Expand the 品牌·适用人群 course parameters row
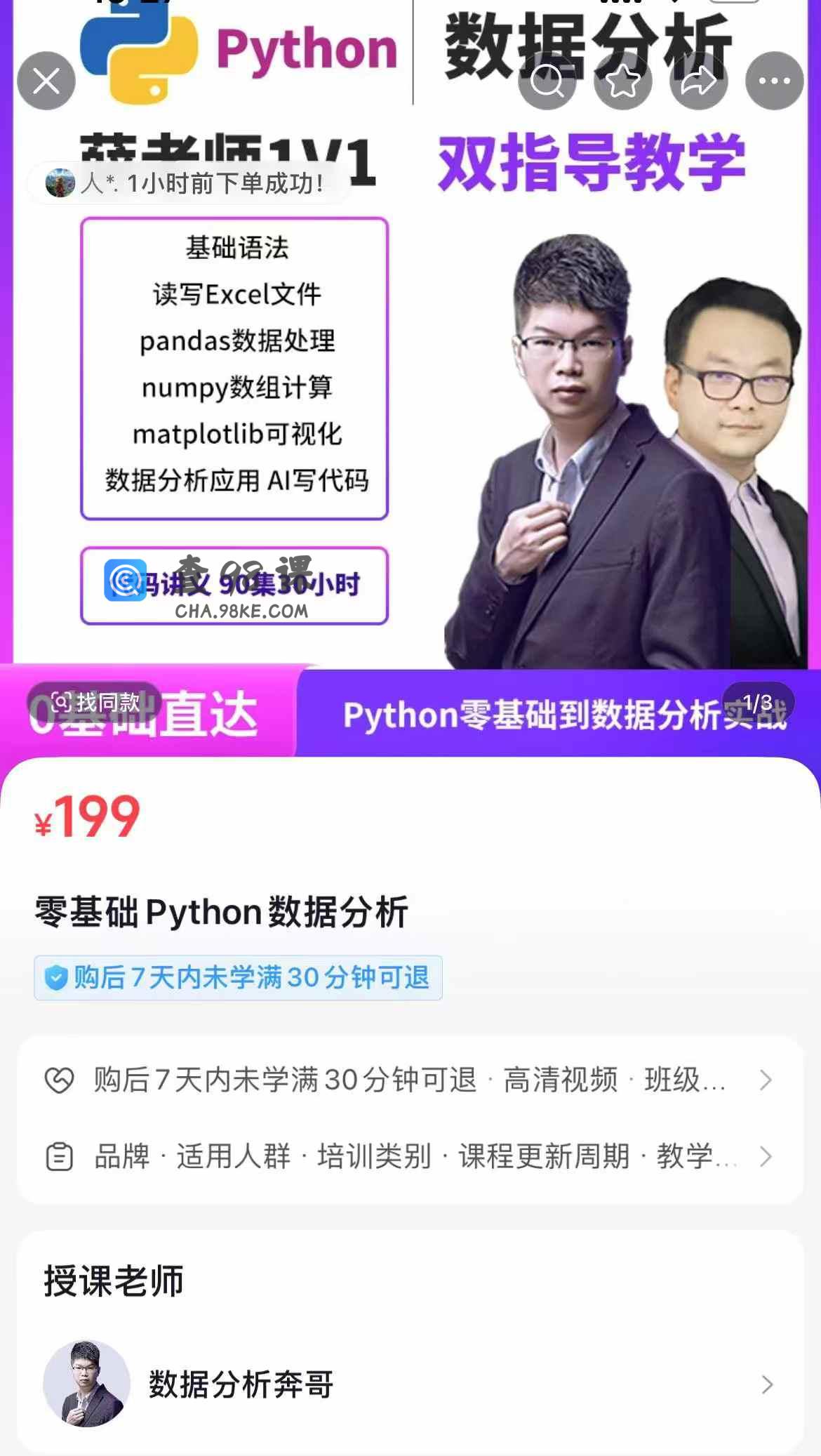821x1456 pixels. (410, 1156)
